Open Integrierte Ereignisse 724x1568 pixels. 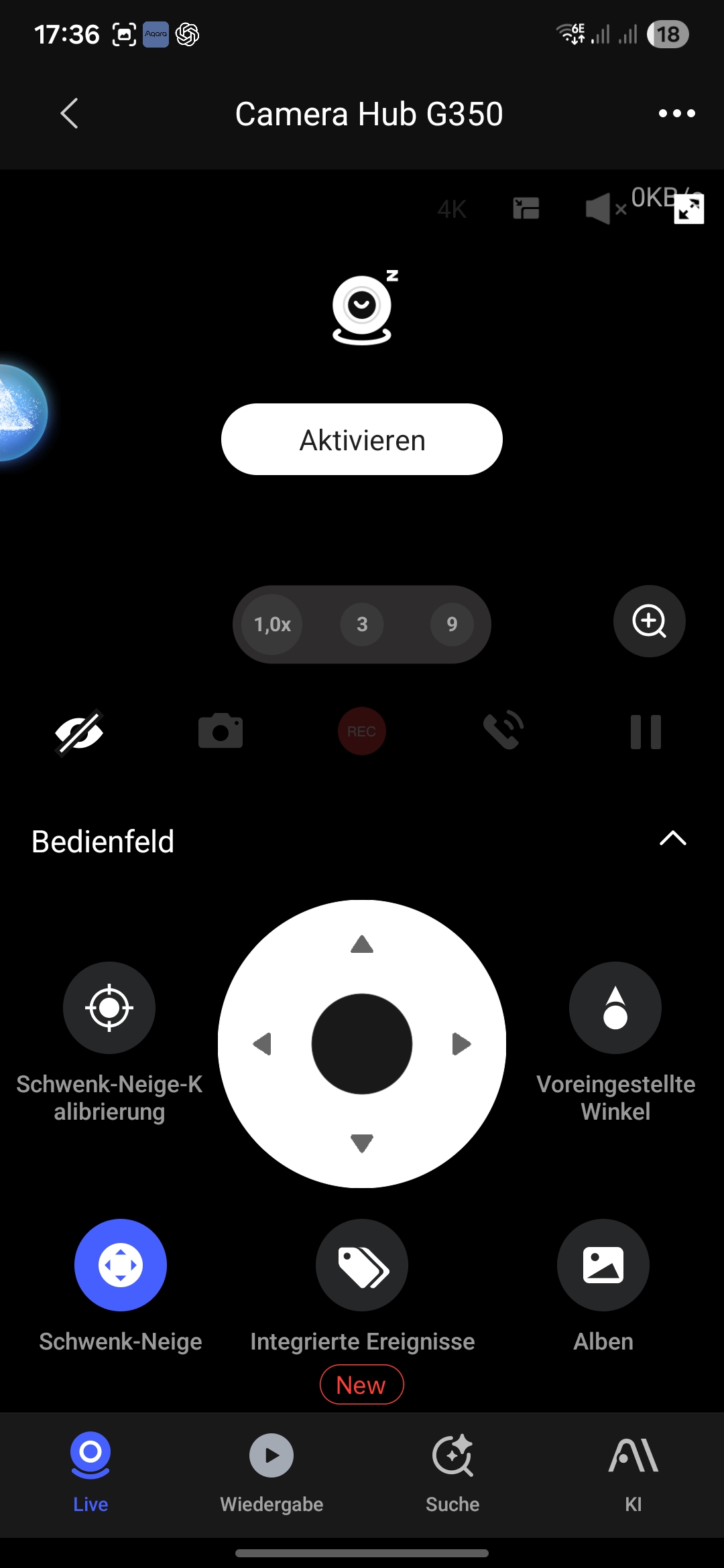click(x=362, y=1265)
